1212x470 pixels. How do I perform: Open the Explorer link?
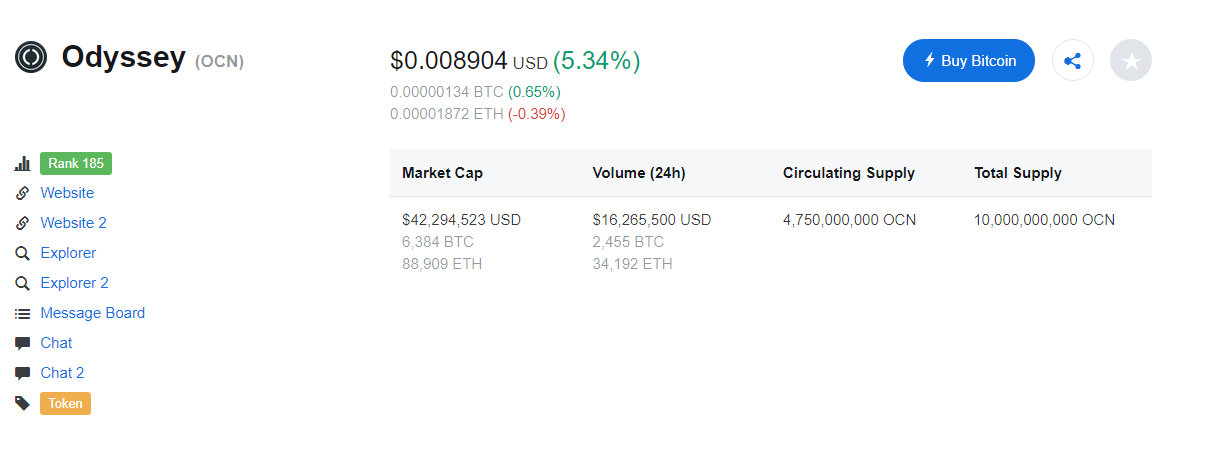coord(68,253)
